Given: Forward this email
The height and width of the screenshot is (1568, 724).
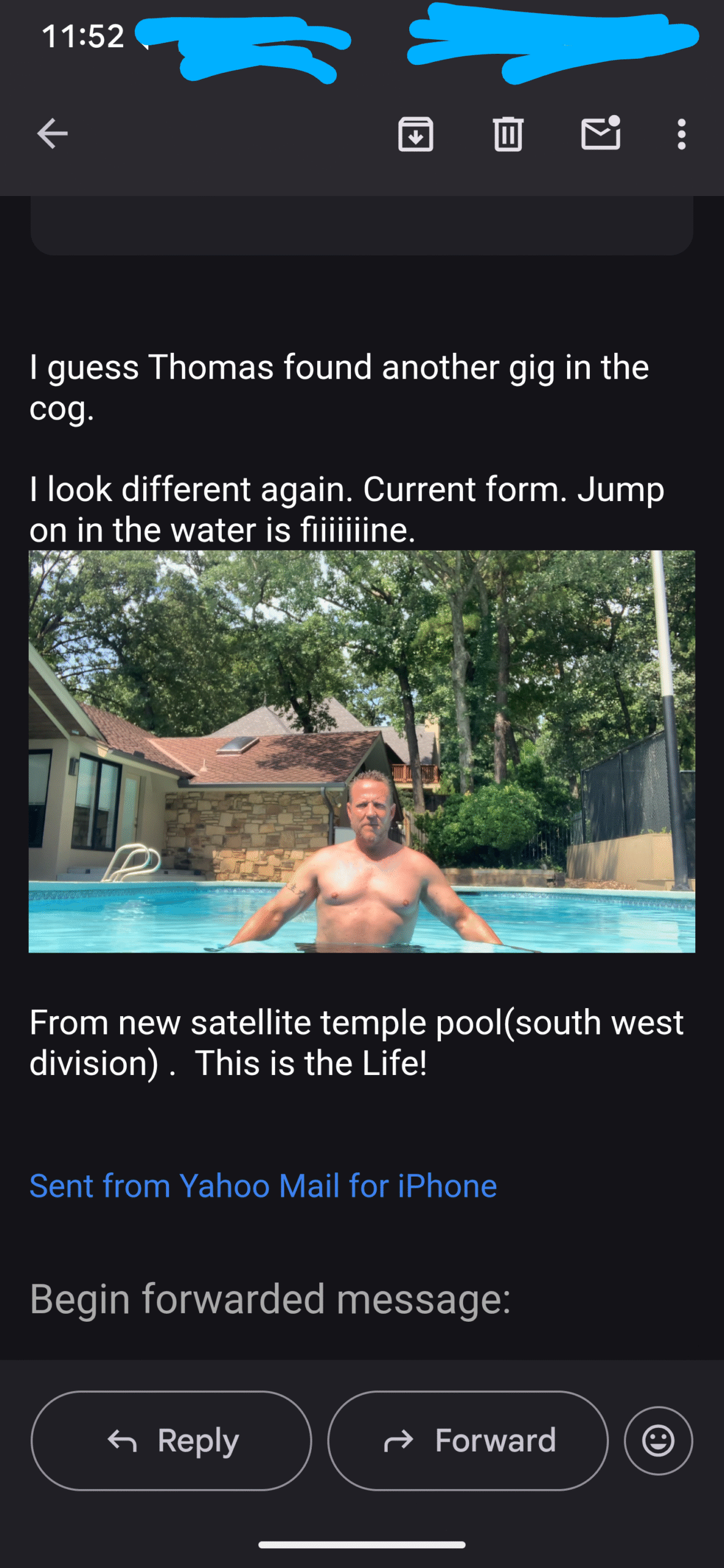Looking at the screenshot, I should pyautogui.click(x=468, y=1441).
